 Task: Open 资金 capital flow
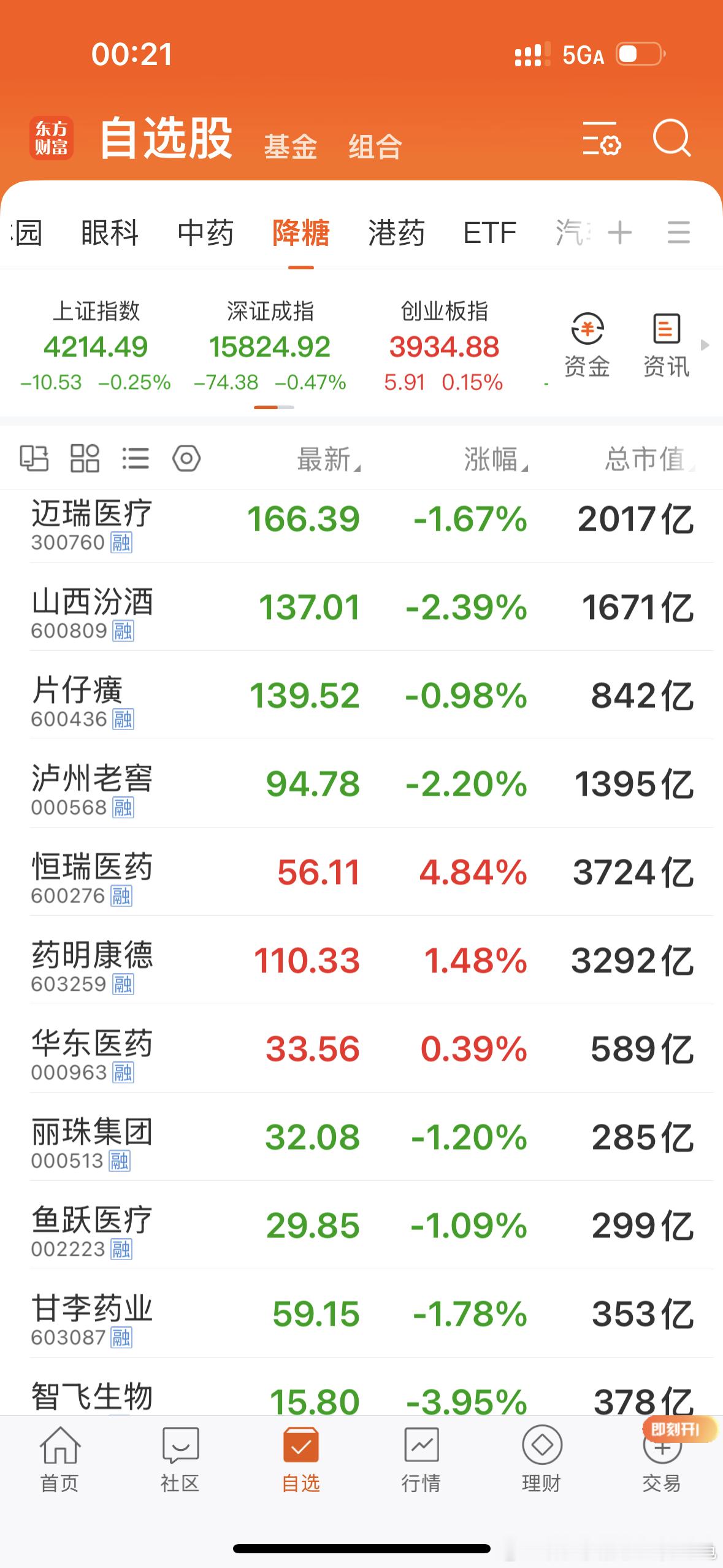pos(587,345)
